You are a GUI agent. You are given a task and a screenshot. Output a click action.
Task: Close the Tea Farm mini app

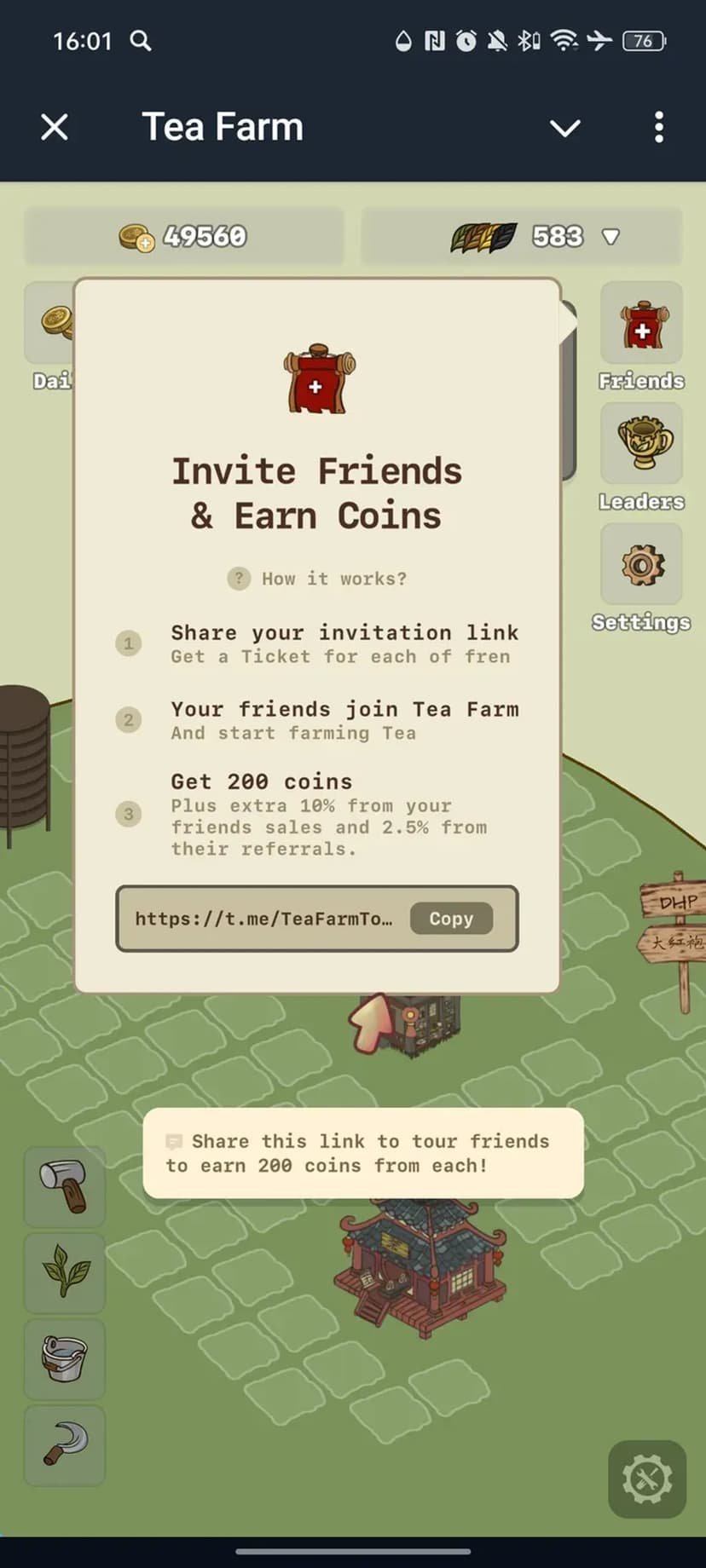[55, 128]
